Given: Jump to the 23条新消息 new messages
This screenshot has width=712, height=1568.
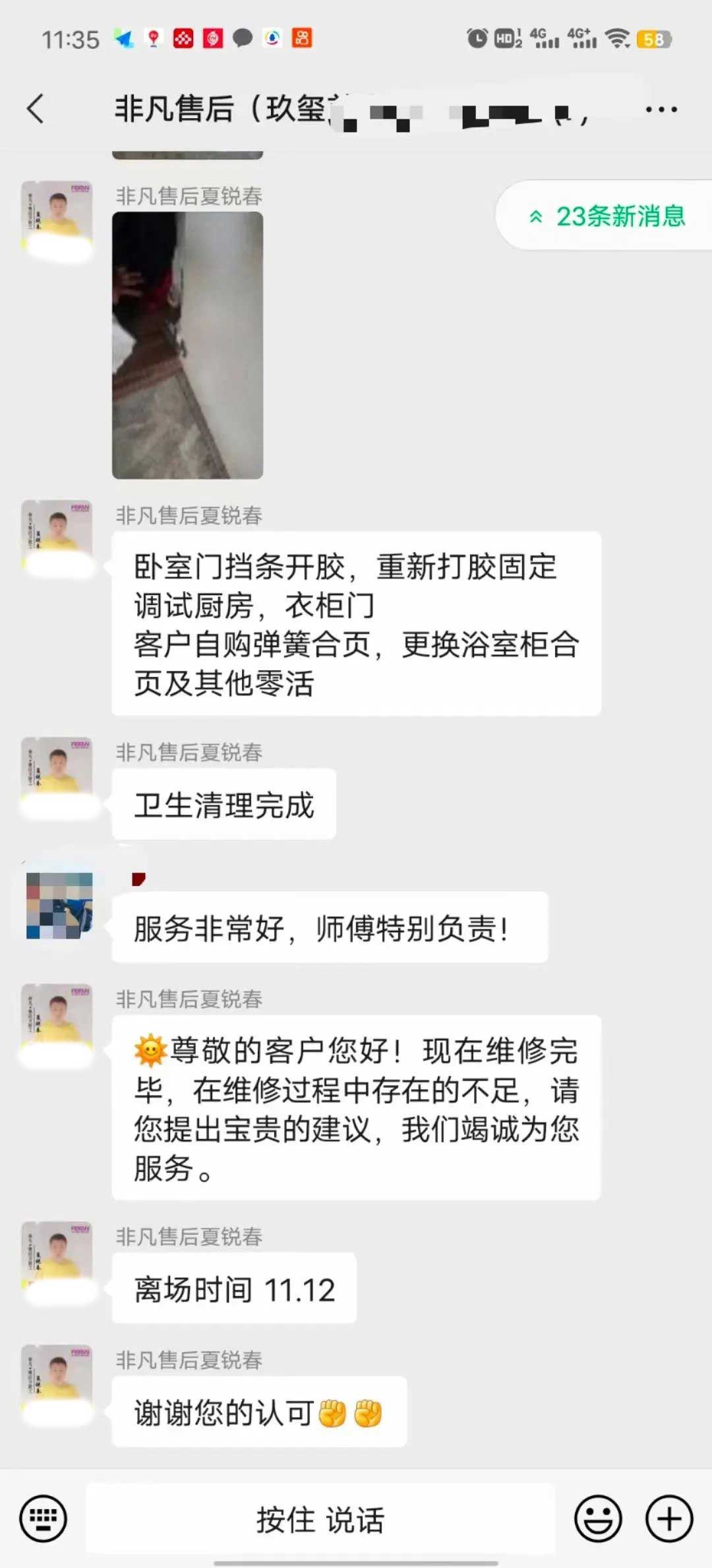Looking at the screenshot, I should [x=607, y=216].
